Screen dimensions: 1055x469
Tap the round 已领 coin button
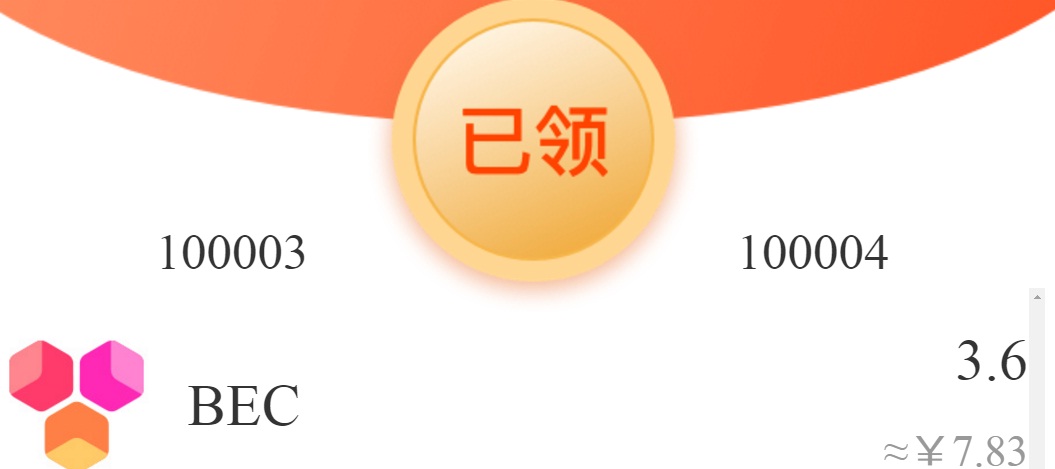coord(534,141)
